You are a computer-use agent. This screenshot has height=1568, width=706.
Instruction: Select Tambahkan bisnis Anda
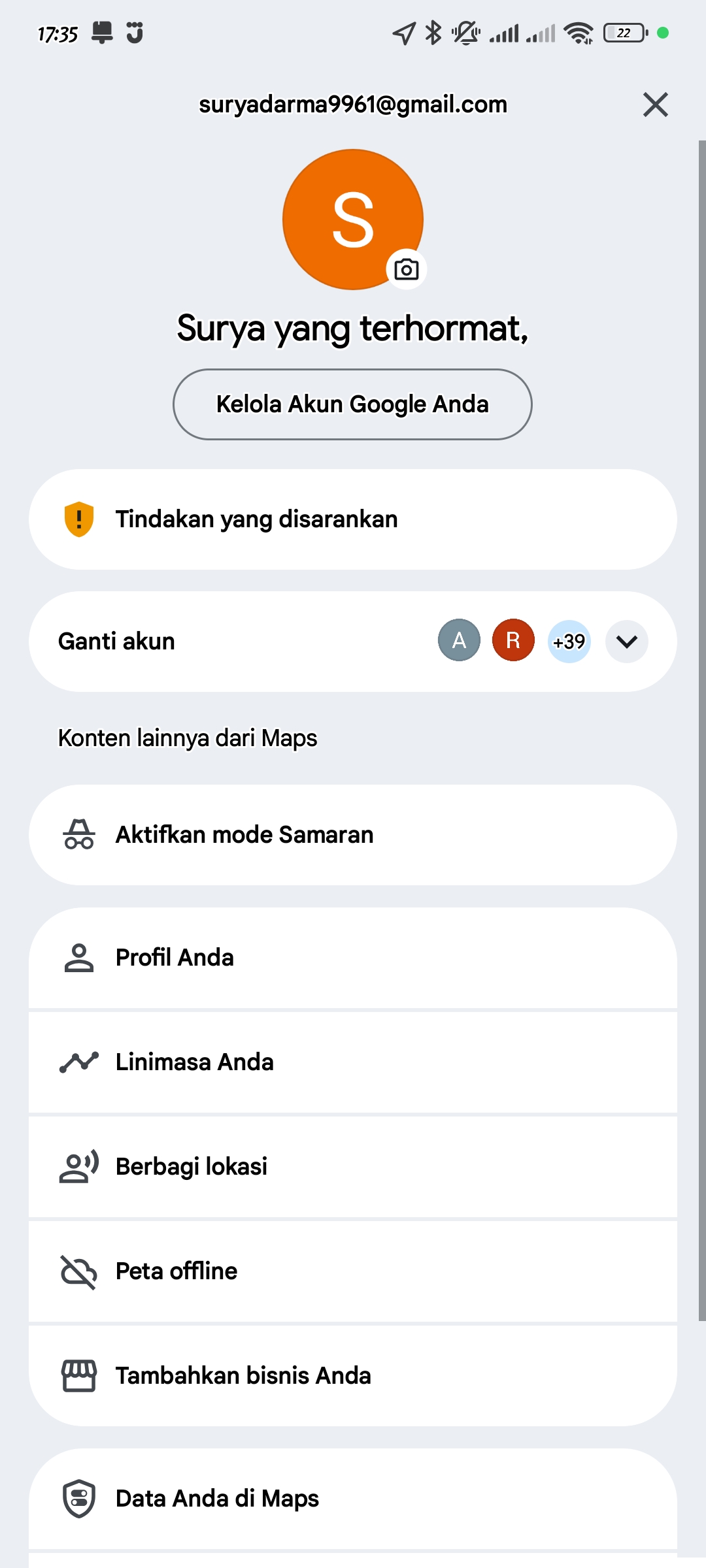click(352, 1376)
